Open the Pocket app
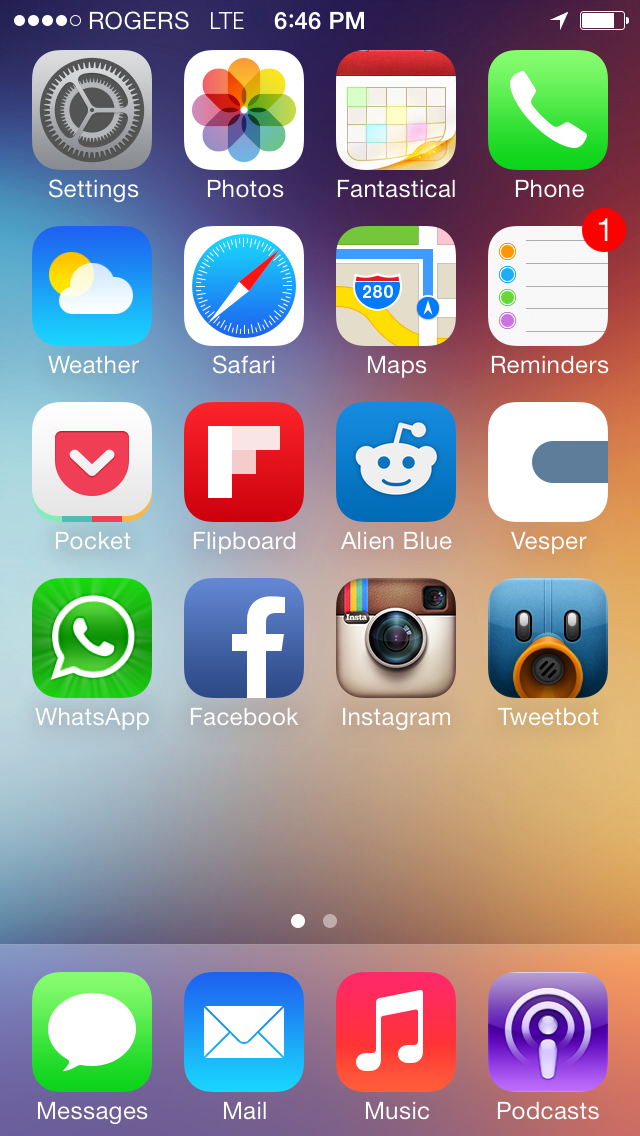The image size is (640, 1136). point(92,462)
